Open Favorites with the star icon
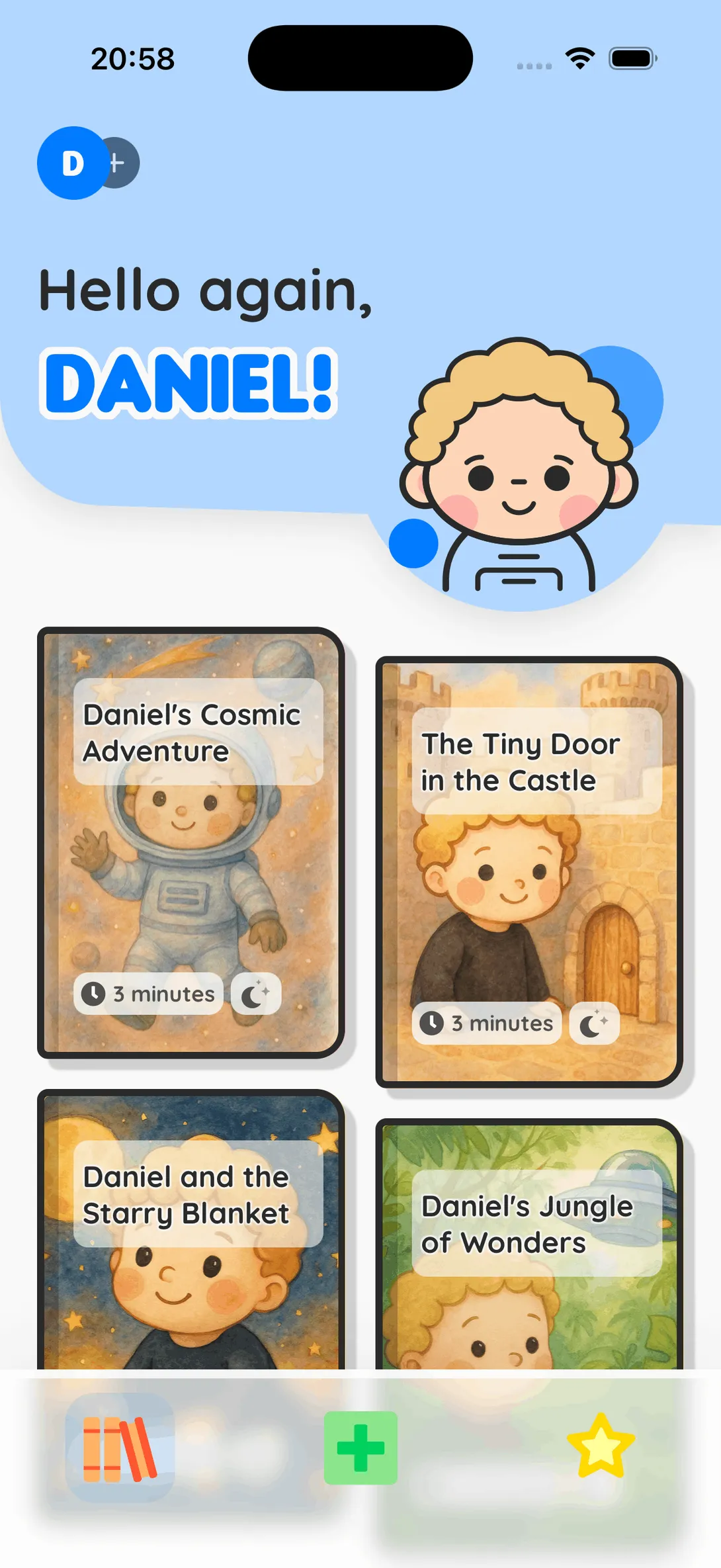 pos(601,1446)
